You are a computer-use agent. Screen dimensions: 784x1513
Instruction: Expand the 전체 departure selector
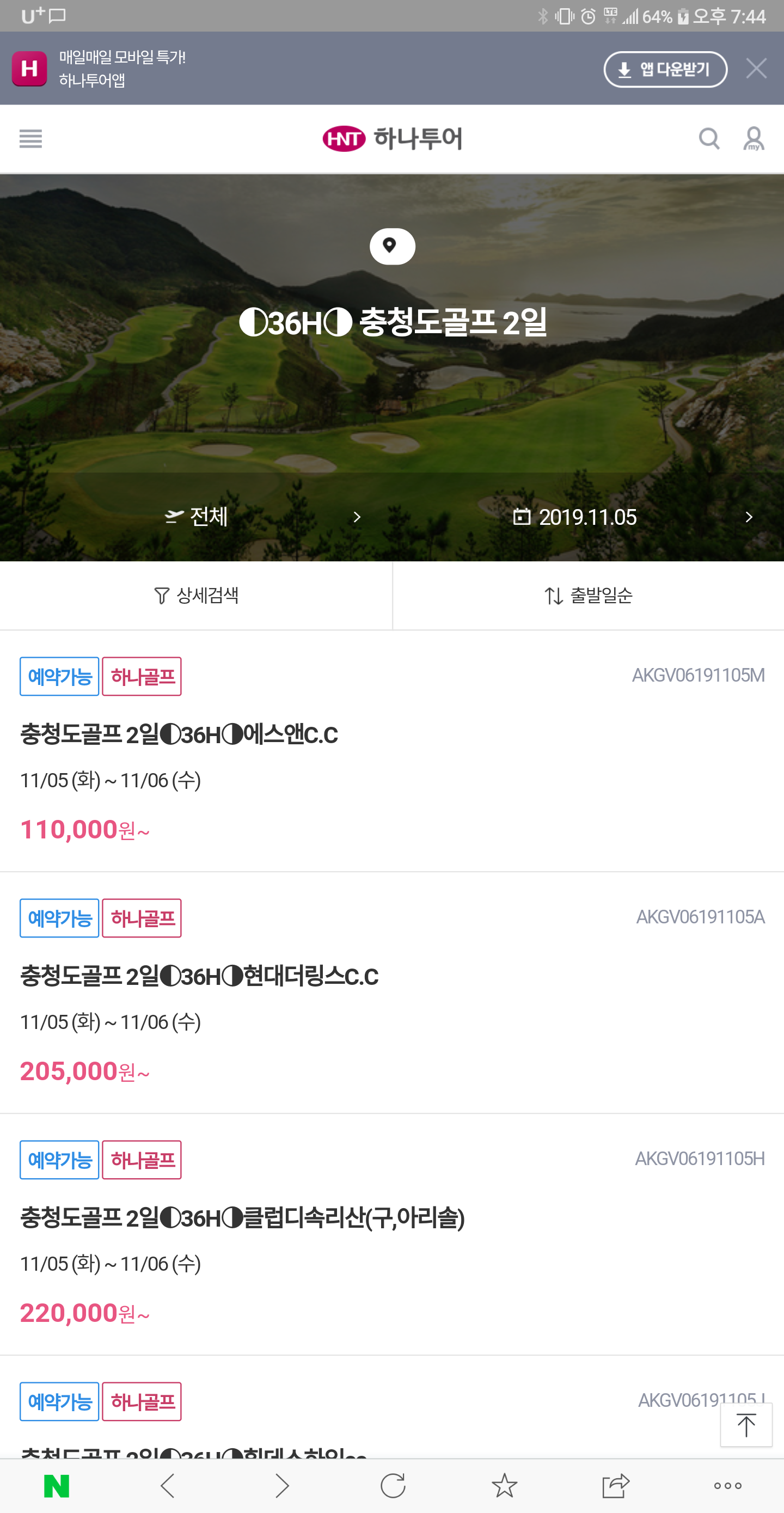pyautogui.click(x=261, y=517)
